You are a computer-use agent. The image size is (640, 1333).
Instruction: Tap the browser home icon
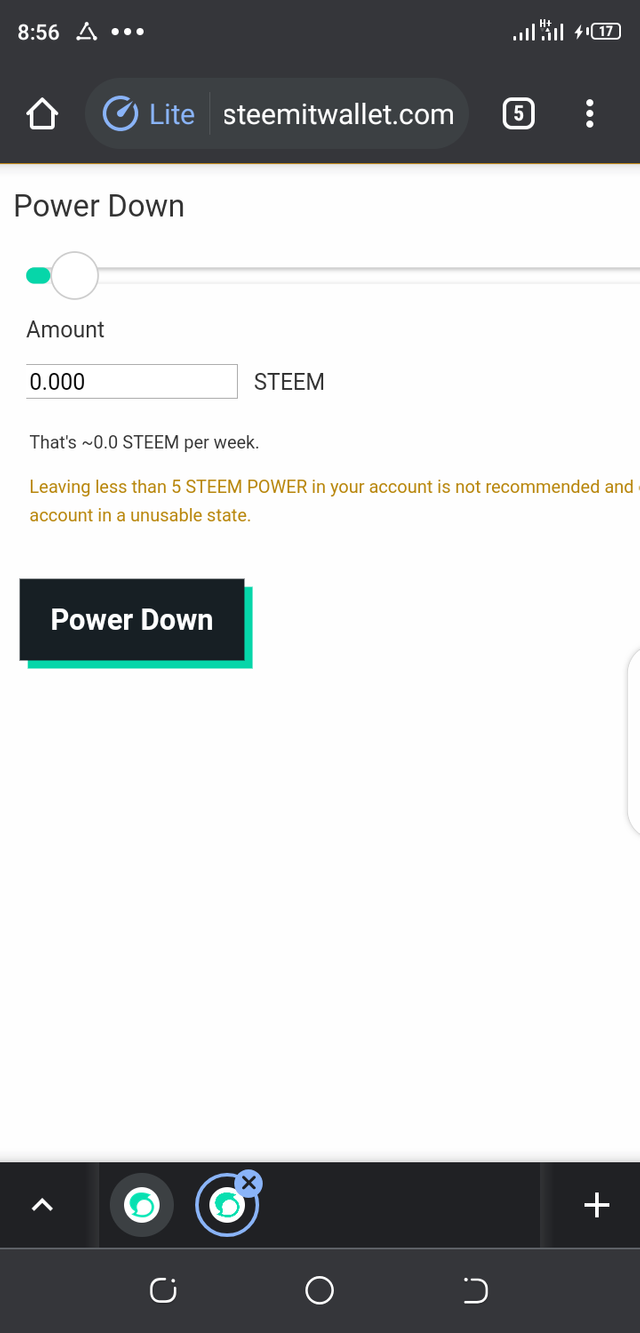tap(42, 115)
